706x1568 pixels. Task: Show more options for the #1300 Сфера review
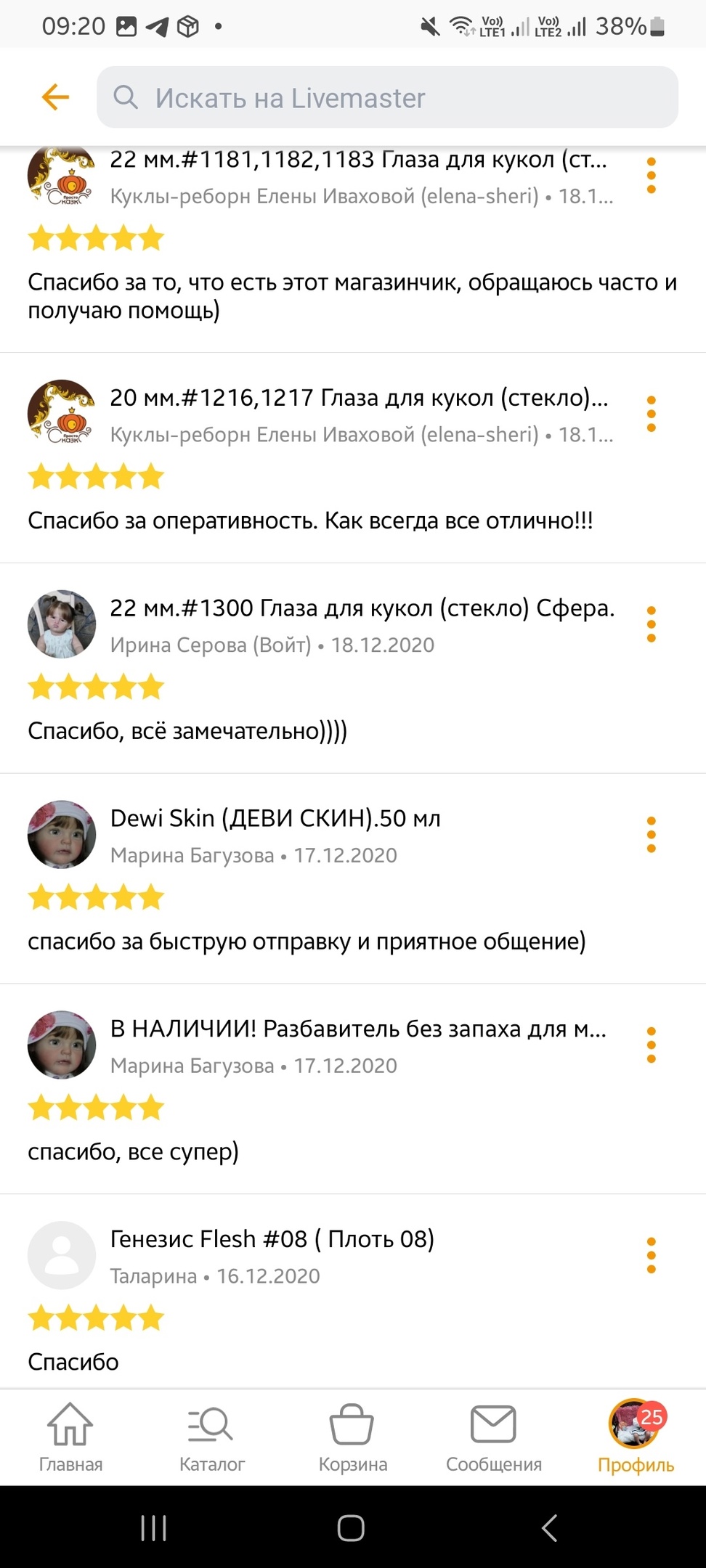point(651,624)
